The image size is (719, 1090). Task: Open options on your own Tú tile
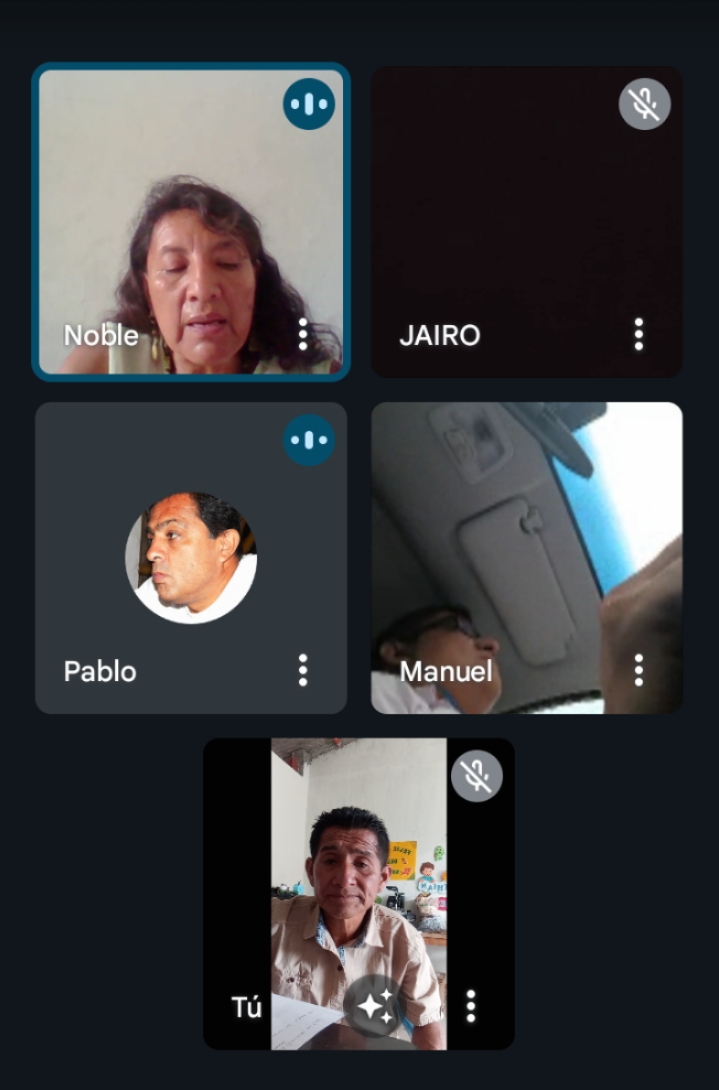point(471,1006)
